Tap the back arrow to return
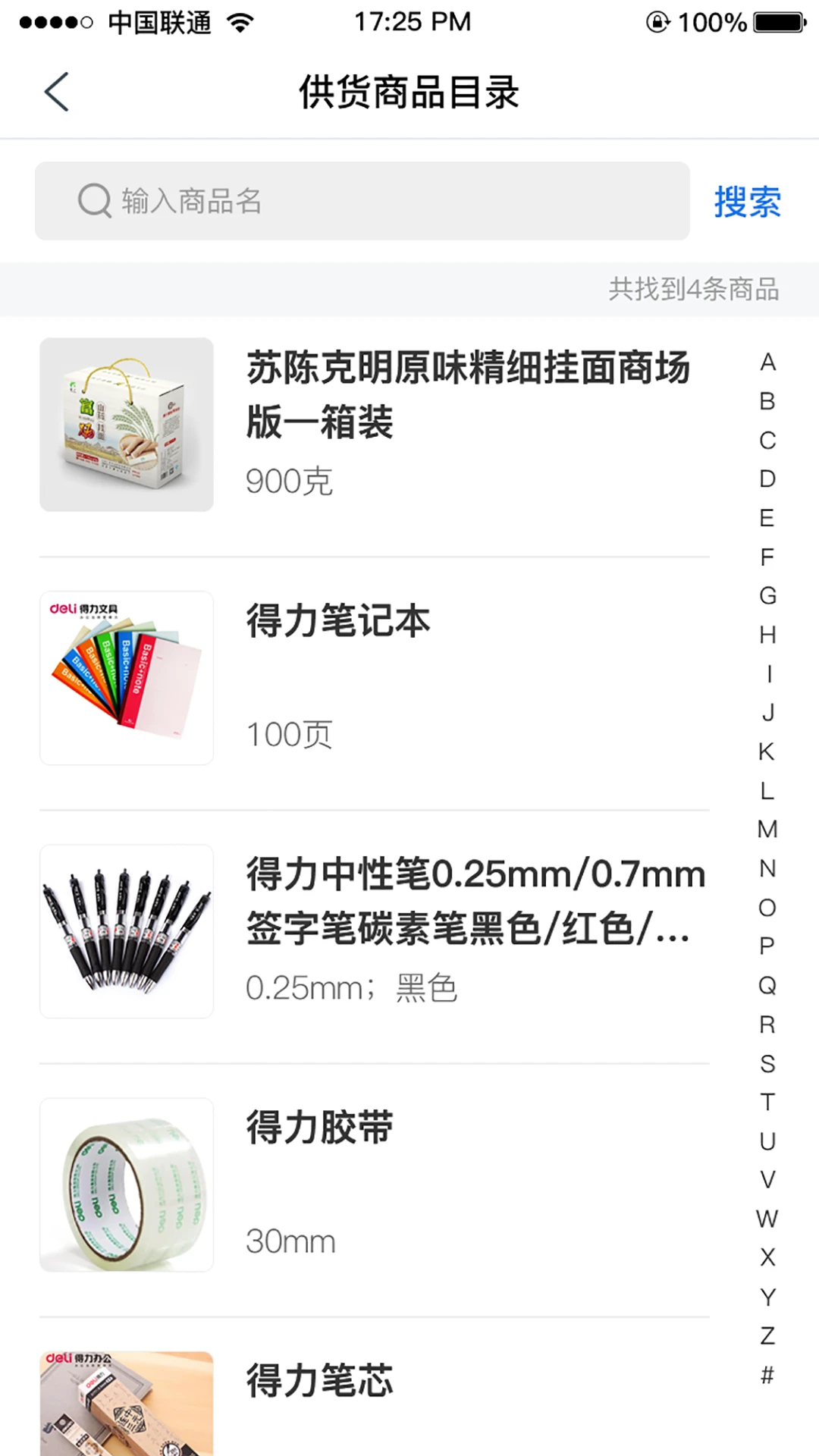Image resolution: width=819 pixels, height=1456 pixels. pos(57,91)
